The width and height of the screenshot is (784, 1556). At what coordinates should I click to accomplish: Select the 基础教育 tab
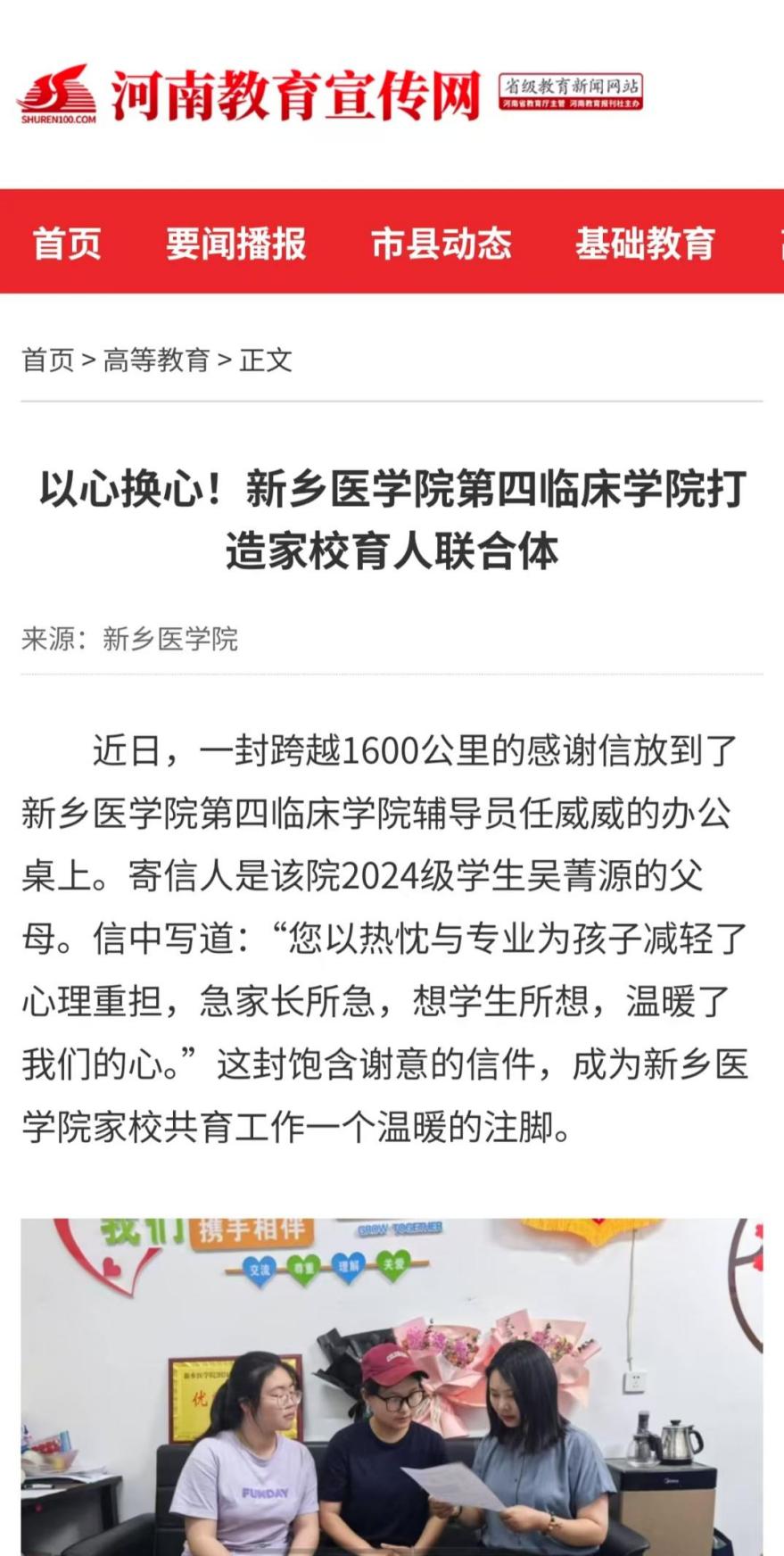645,244
